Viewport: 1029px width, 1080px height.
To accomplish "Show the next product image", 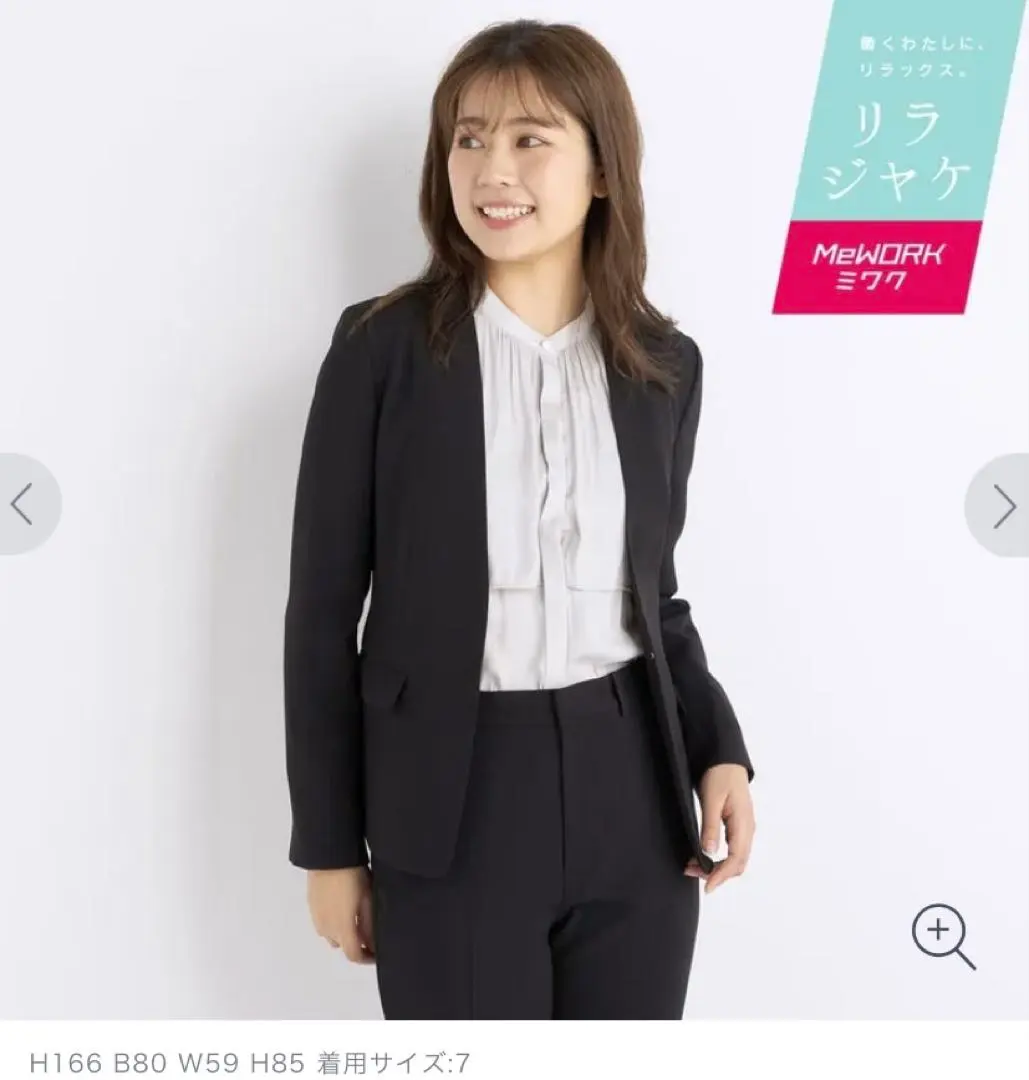I will pos(1002,505).
